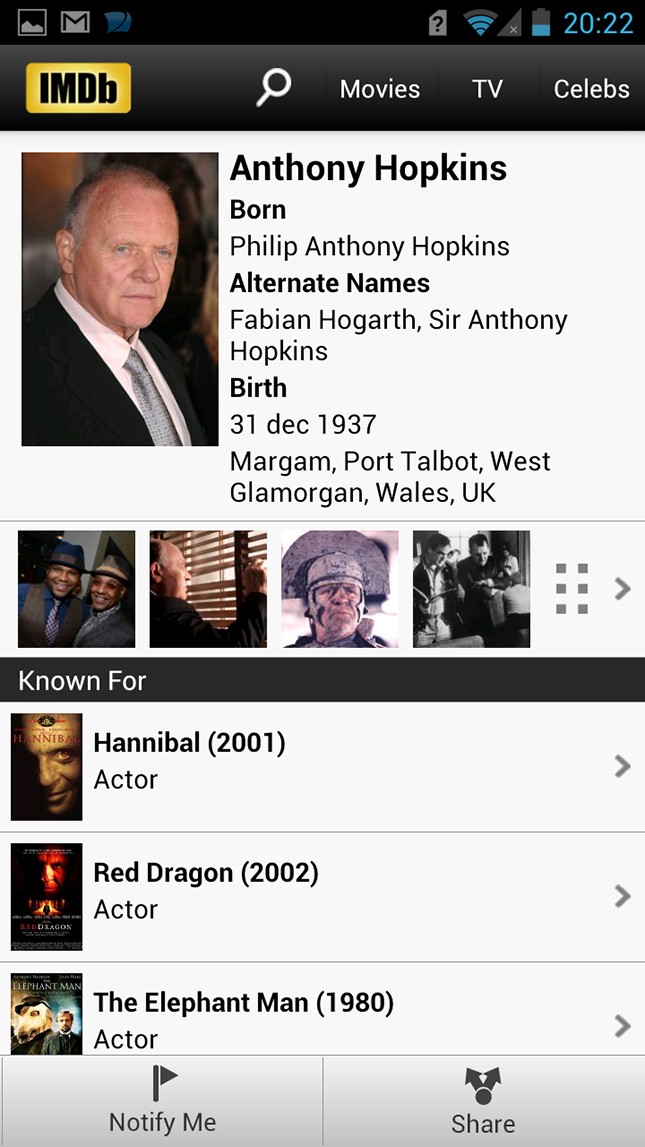Go to the IMDb home logo
This screenshot has width=645, height=1147.
[78, 88]
